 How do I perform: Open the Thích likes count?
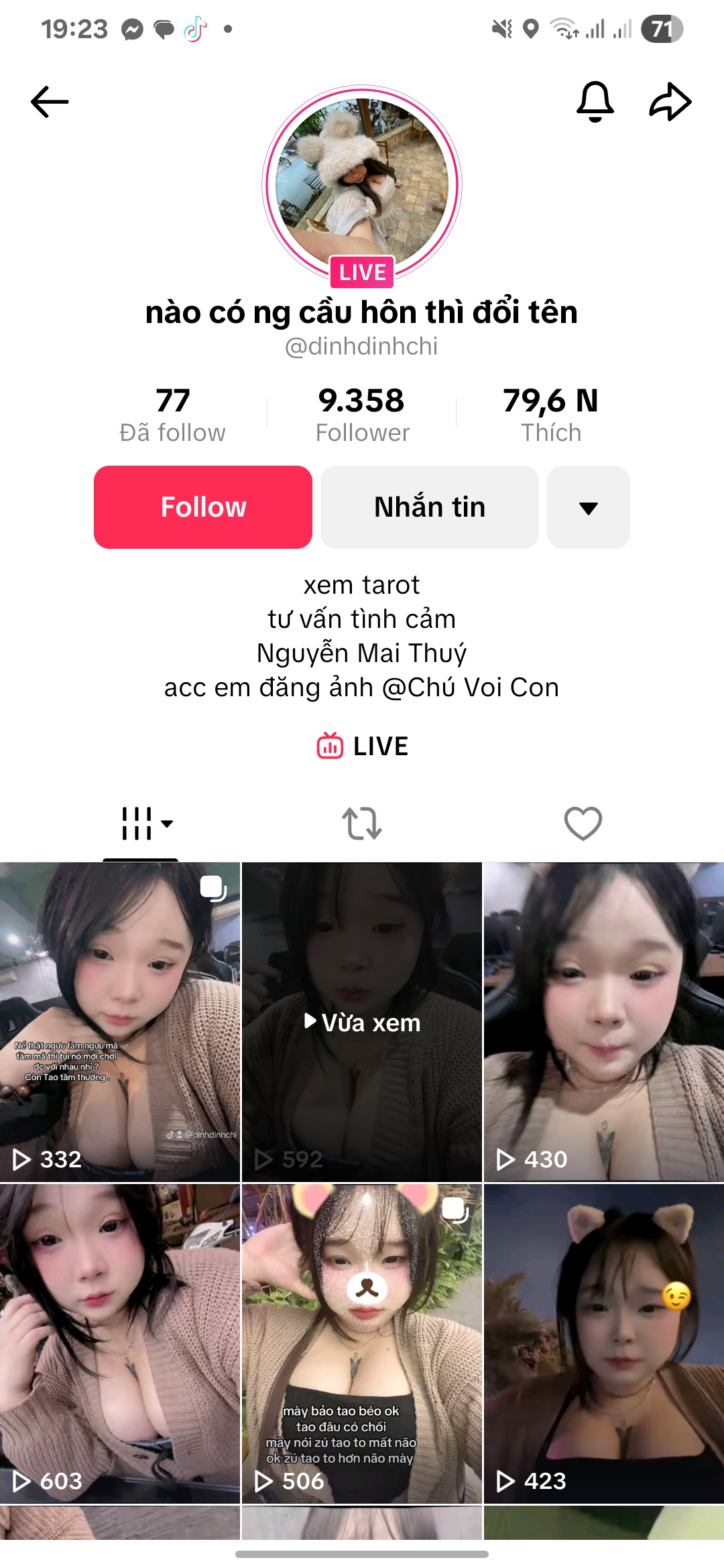click(551, 412)
